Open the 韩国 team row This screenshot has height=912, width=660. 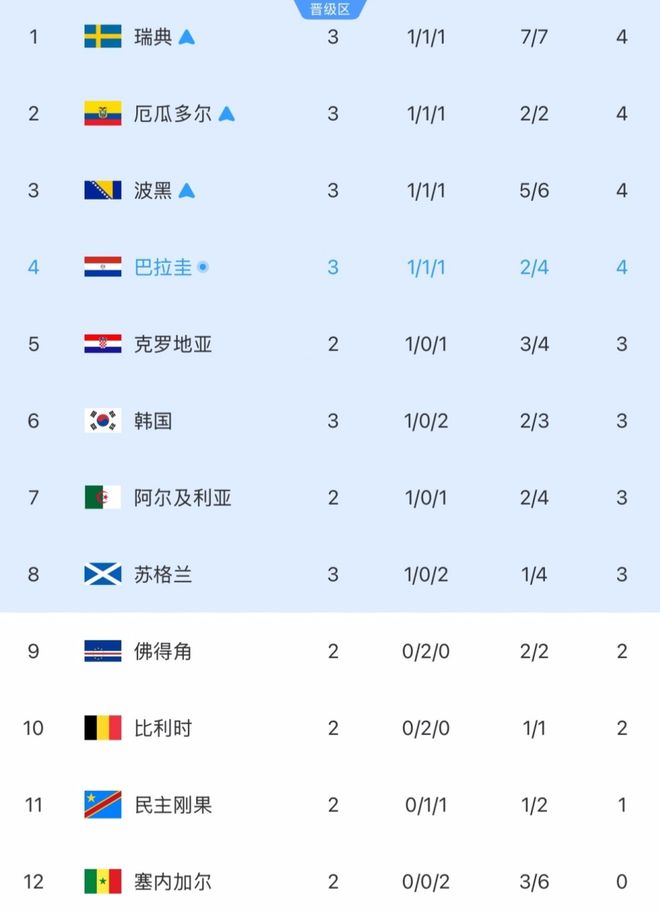click(x=330, y=421)
